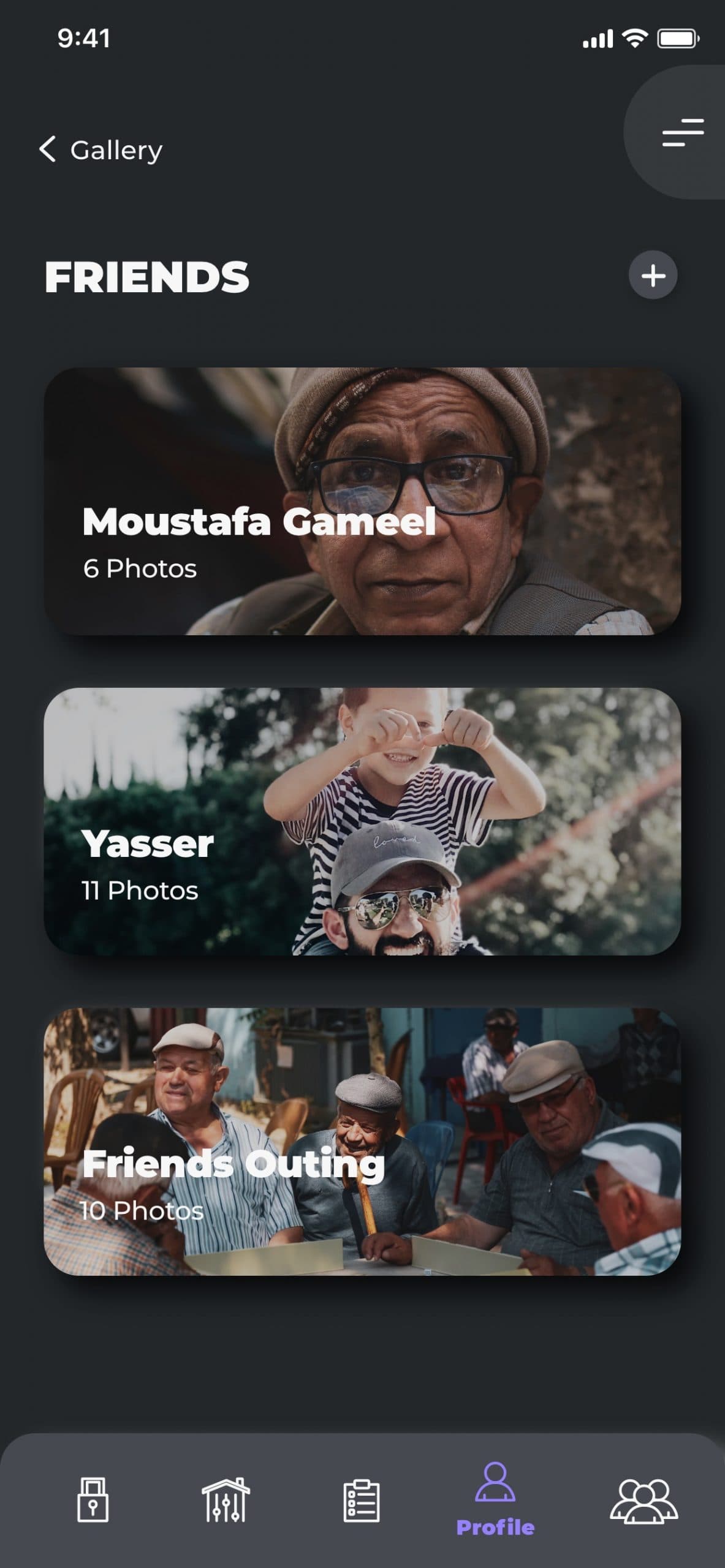Open Friends Outing album

pos(362,1142)
